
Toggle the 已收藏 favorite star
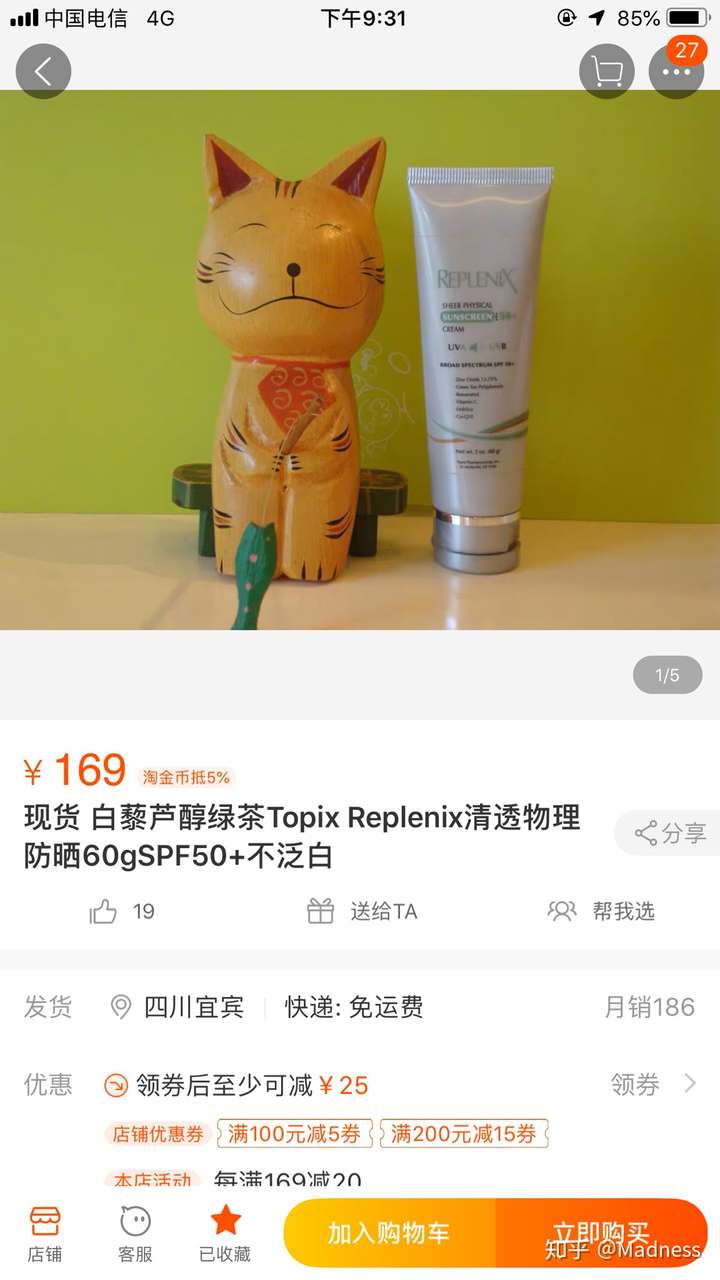[x=225, y=1233]
